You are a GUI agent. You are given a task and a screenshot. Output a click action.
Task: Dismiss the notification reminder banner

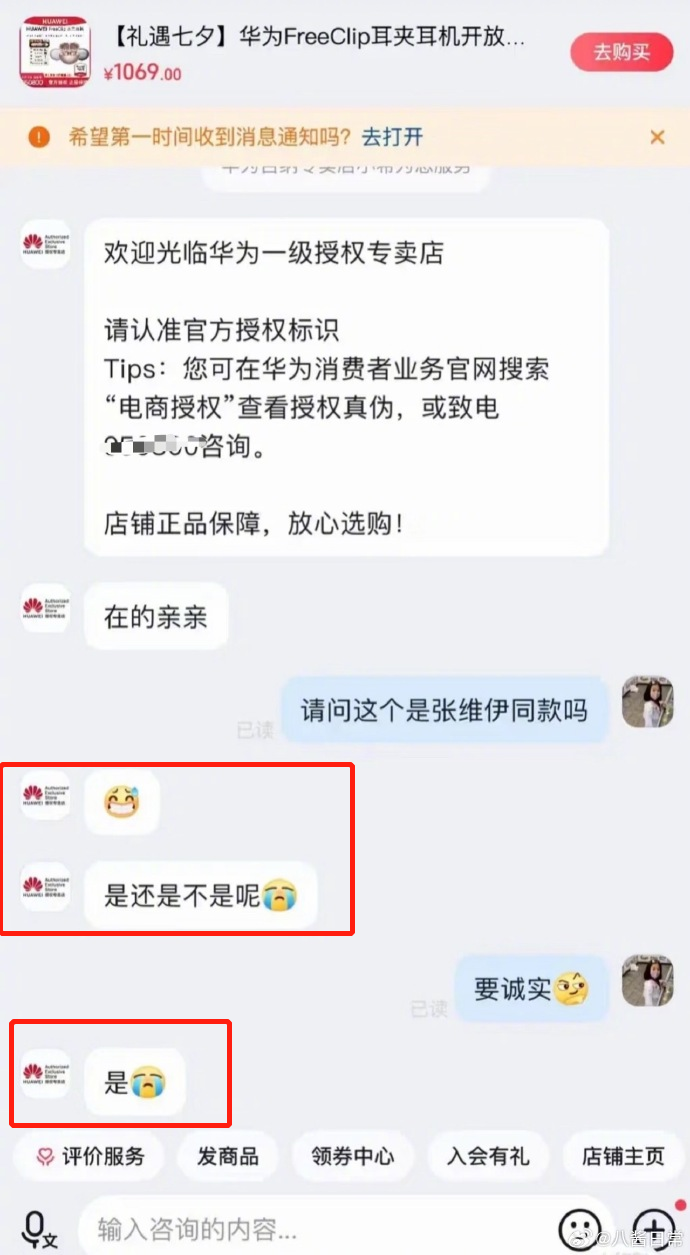(x=657, y=137)
